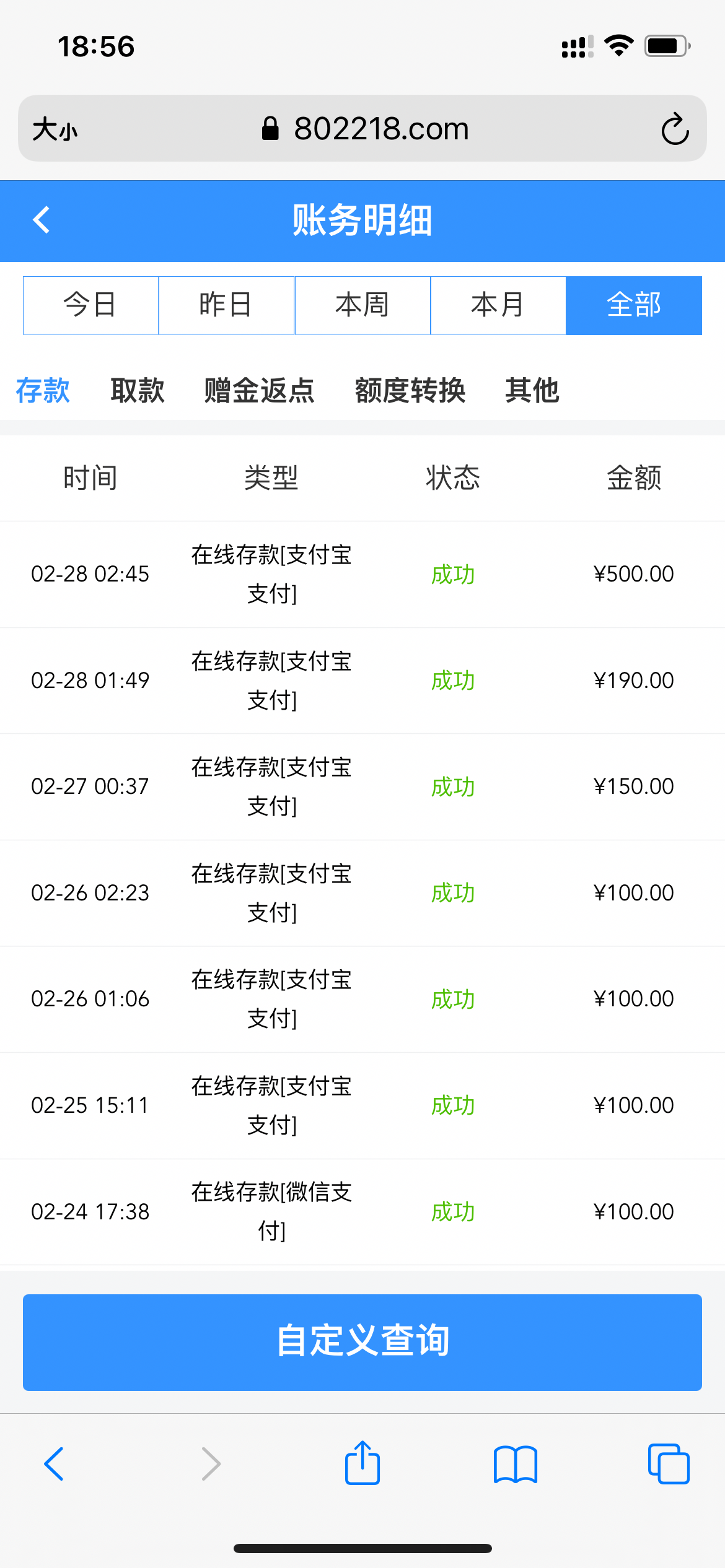Show 额度转换 records
This screenshot has width=725, height=1568.
pyautogui.click(x=410, y=391)
